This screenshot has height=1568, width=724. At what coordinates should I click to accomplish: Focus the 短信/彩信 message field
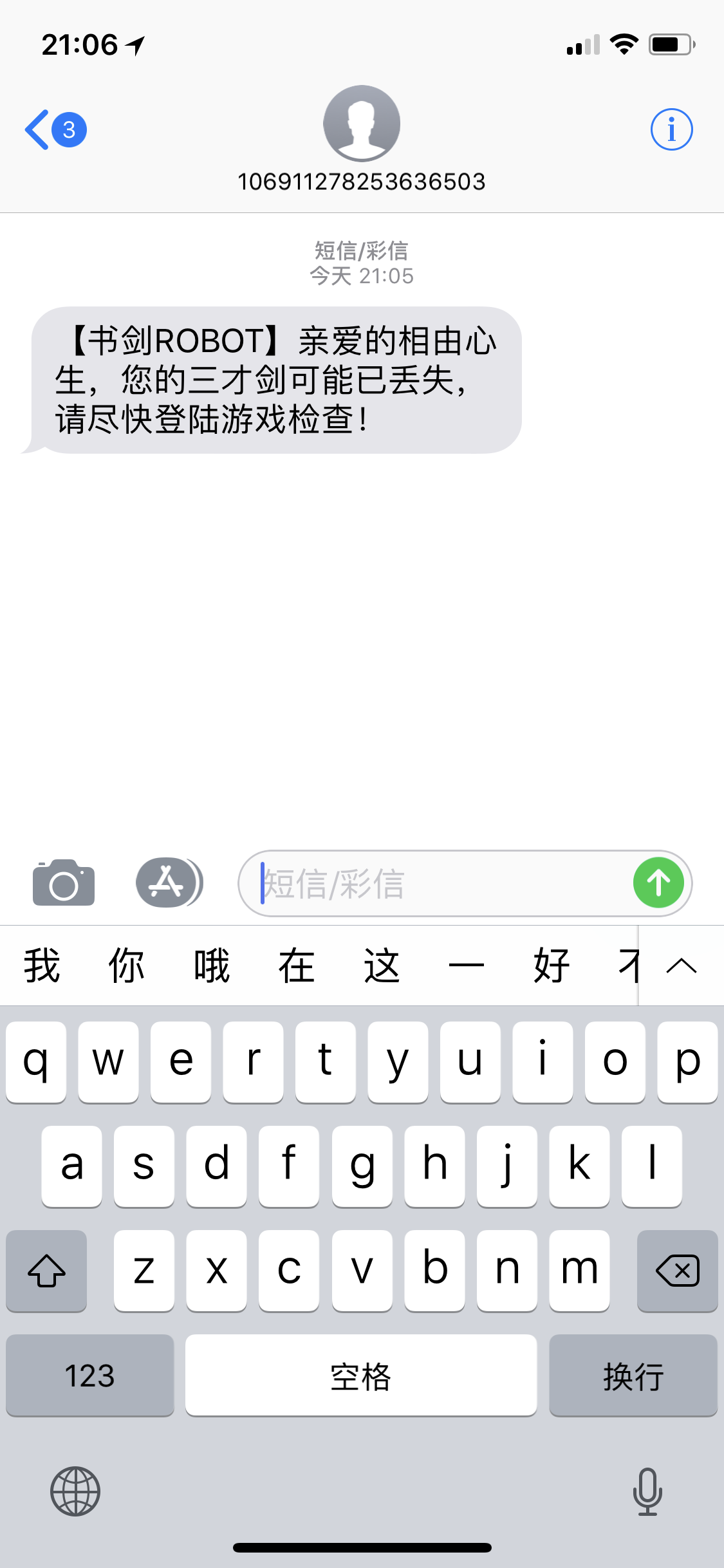pos(438,883)
